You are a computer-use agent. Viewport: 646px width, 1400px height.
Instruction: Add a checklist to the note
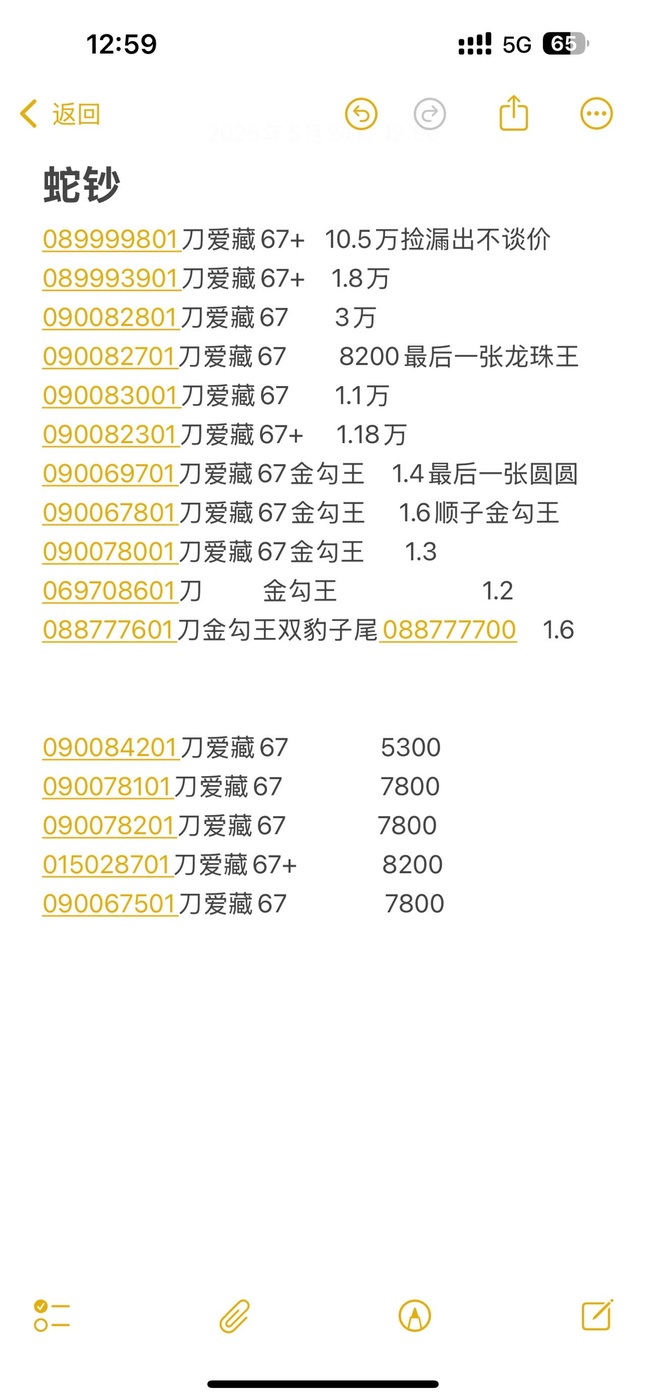(x=51, y=1315)
